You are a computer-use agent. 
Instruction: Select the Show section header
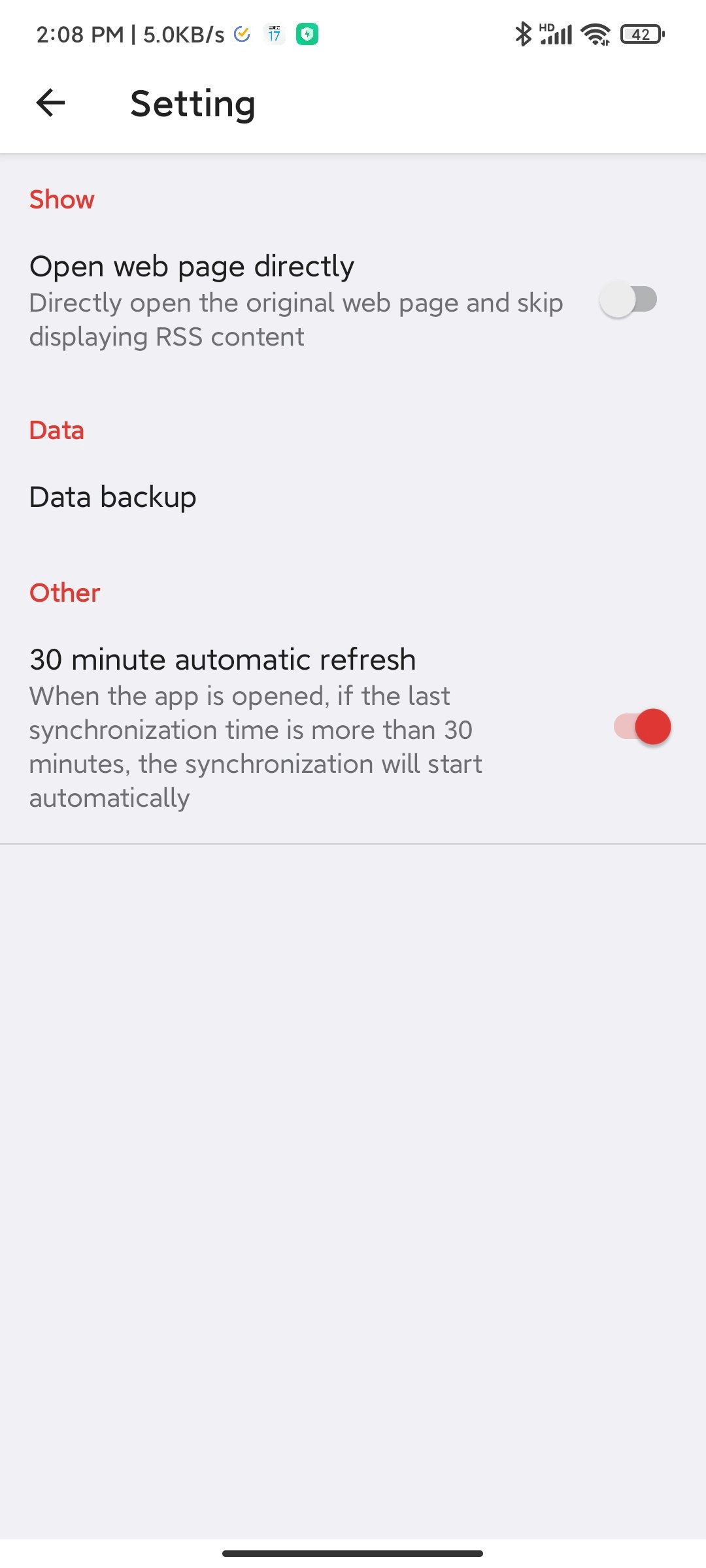pos(61,199)
